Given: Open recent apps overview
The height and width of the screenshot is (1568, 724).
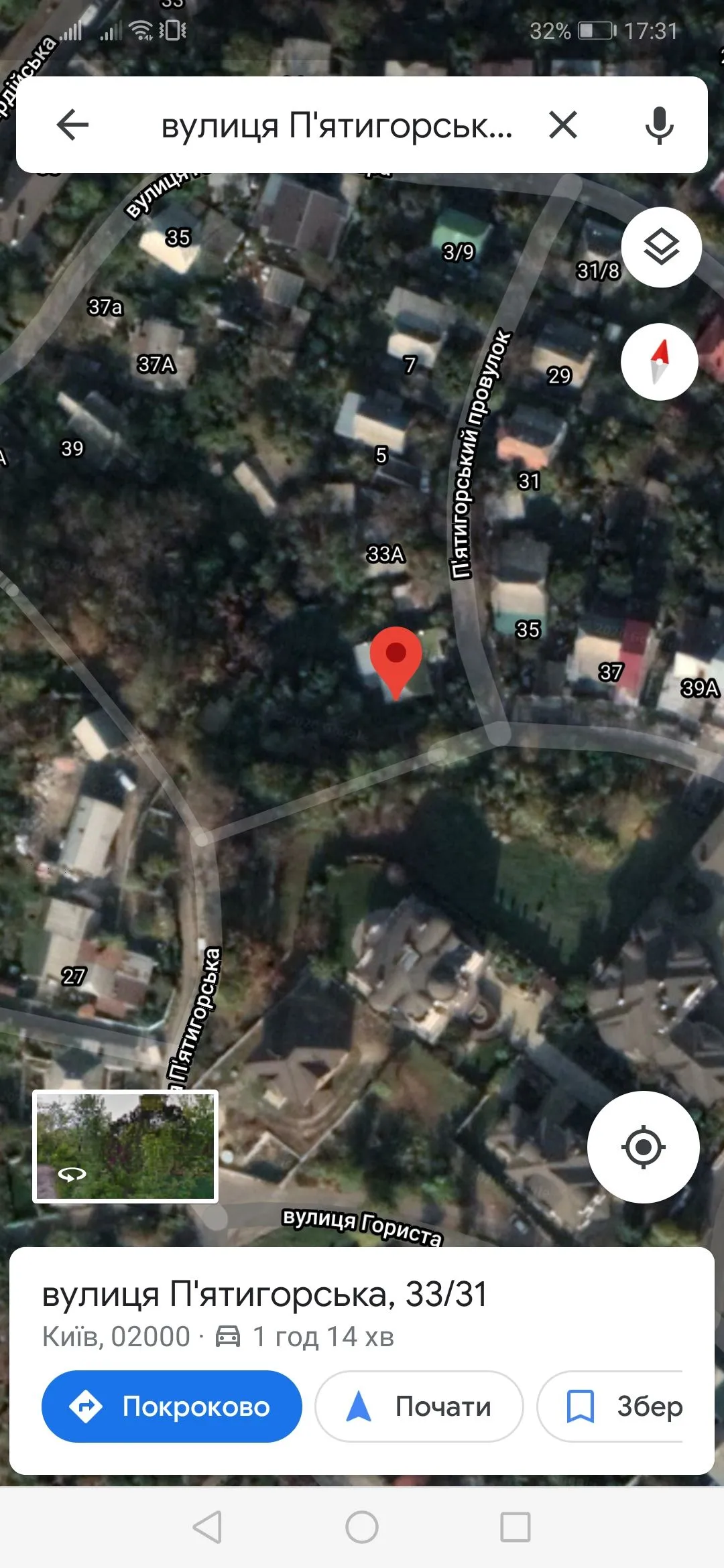Looking at the screenshot, I should [x=515, y=1528].
